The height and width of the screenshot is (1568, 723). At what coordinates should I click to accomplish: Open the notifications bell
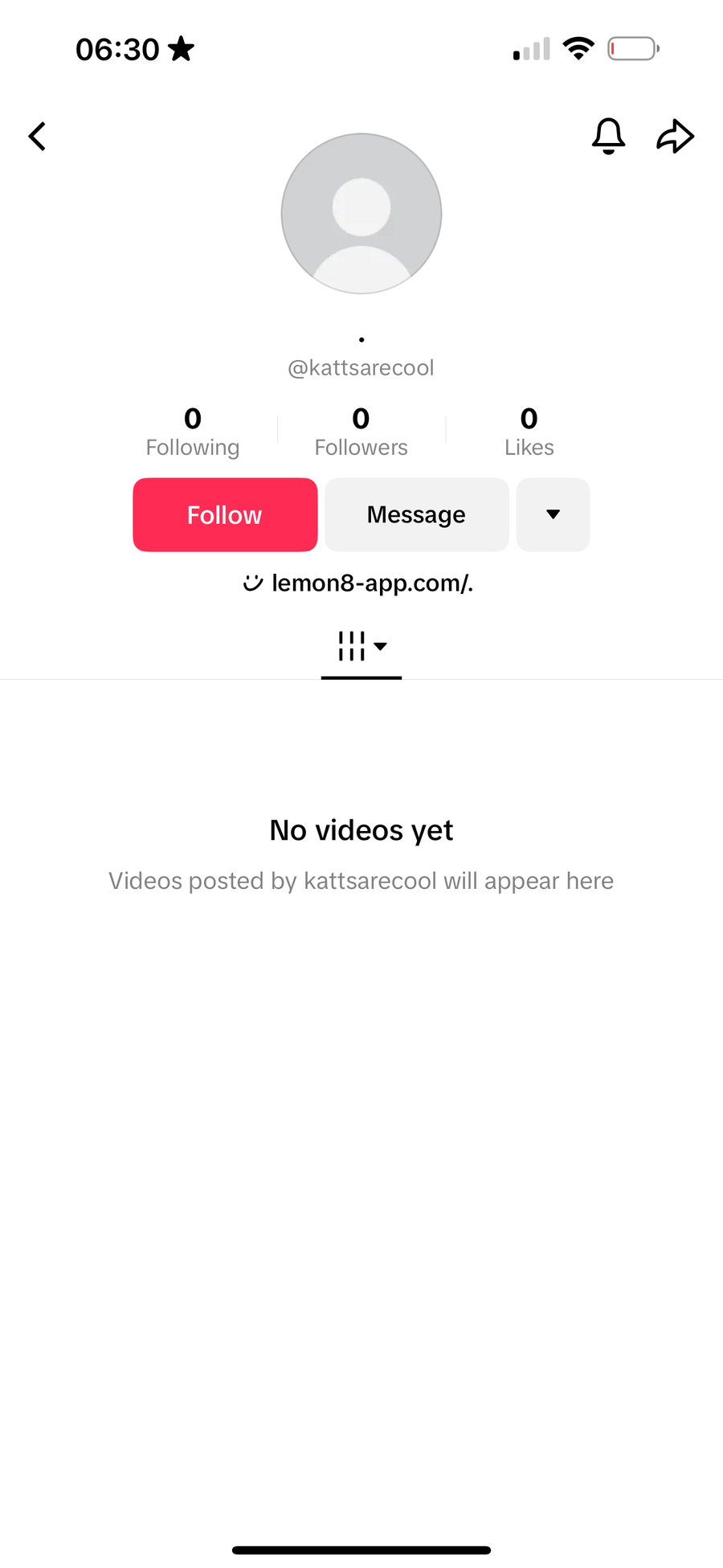point(608,136)
